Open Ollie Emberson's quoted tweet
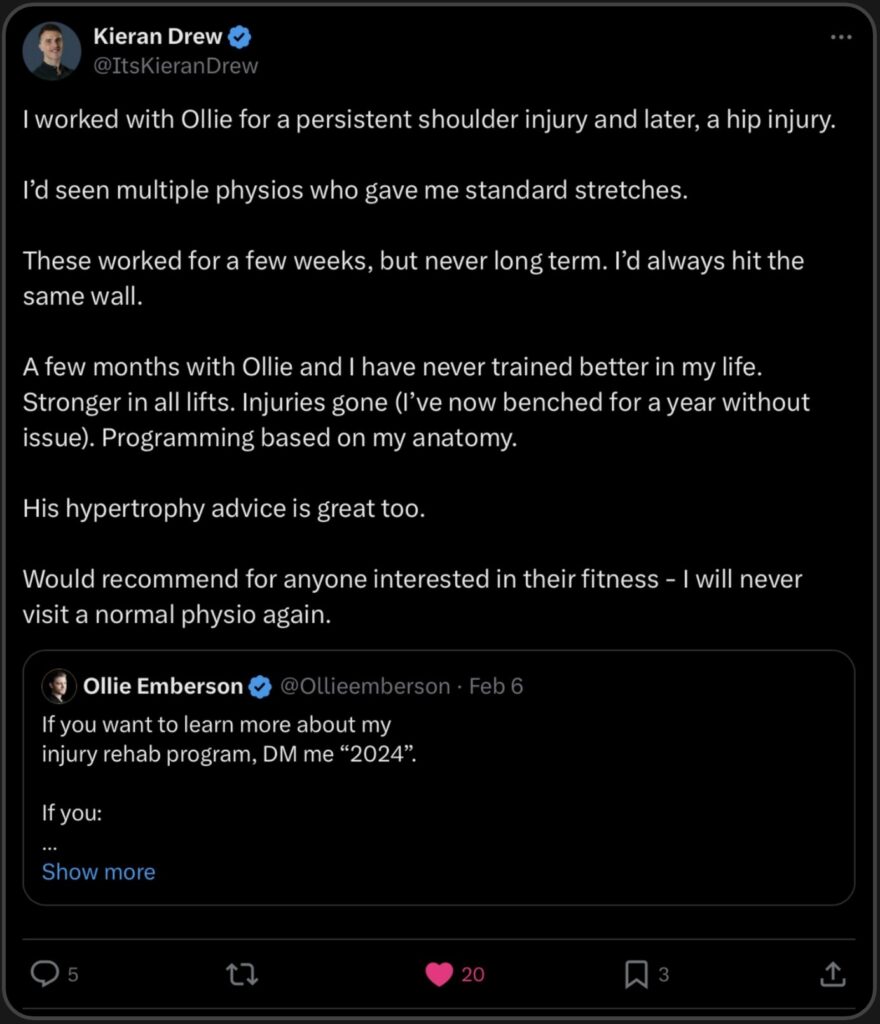Image resolution: width=880 pixels, height=1024 pixels. click(x=438, y=760)
